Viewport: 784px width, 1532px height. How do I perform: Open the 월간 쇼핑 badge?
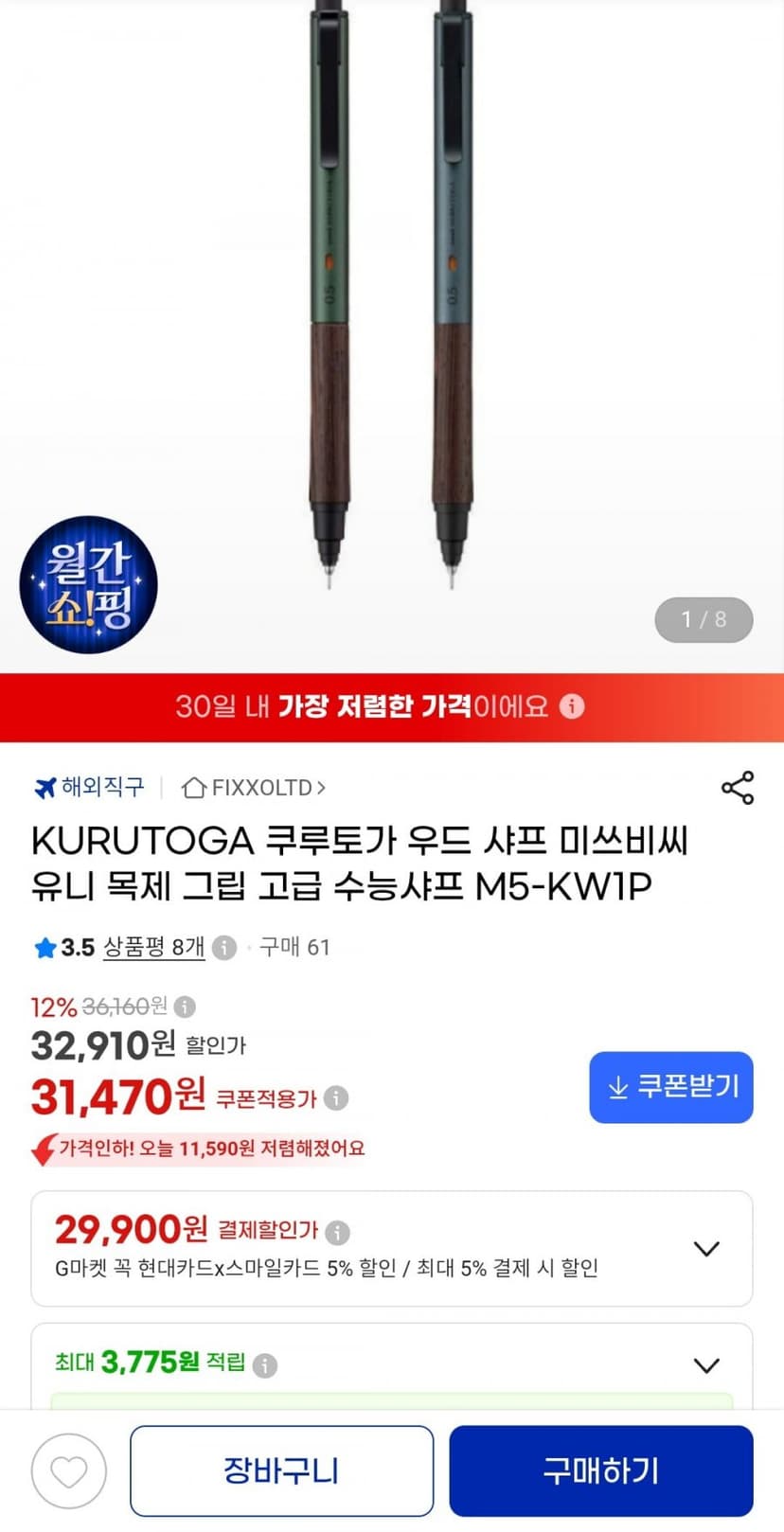click(88, 584)
